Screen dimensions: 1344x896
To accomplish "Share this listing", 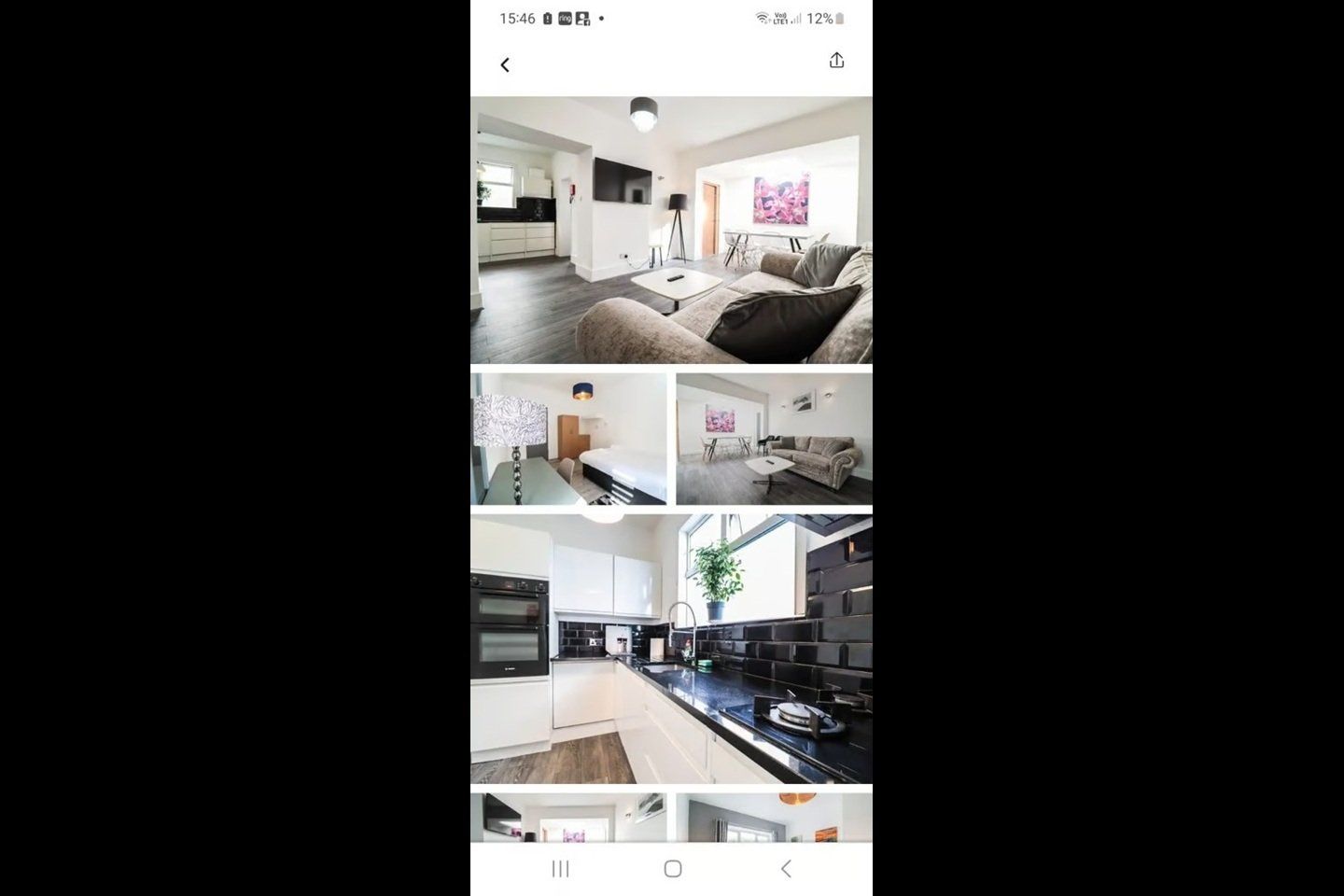I will [836, 61].
